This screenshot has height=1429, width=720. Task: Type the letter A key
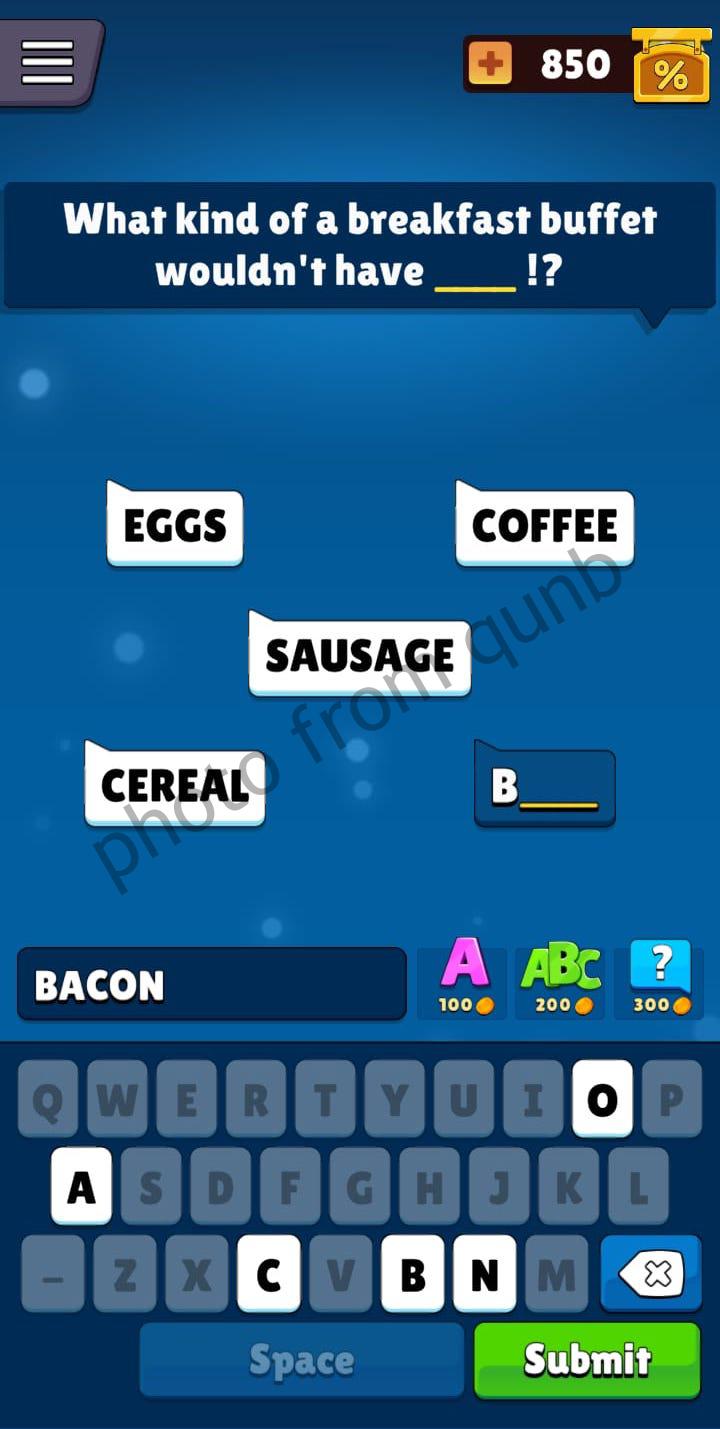(81, 1186)
